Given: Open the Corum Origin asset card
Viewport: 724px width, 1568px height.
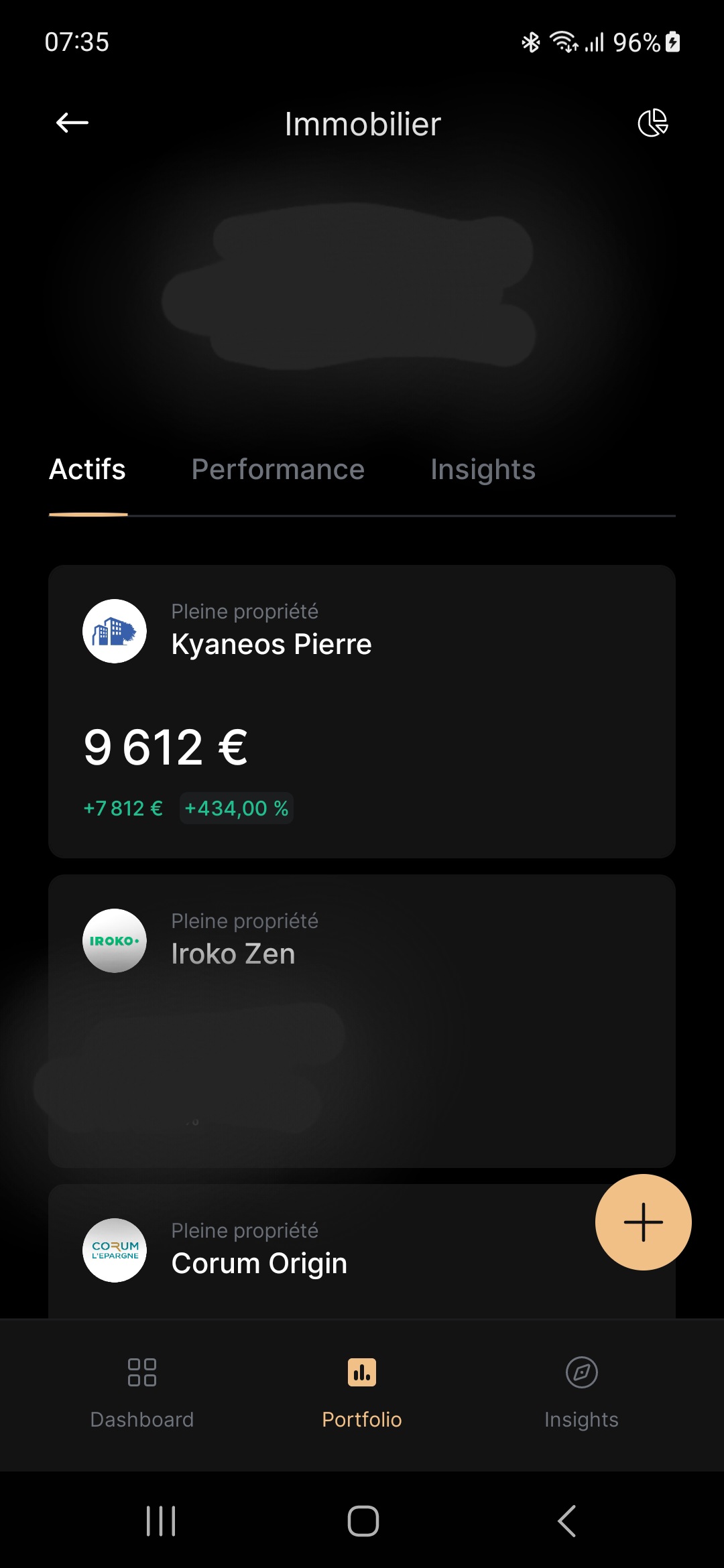Looking at the screenshot, I should 362,1251.
